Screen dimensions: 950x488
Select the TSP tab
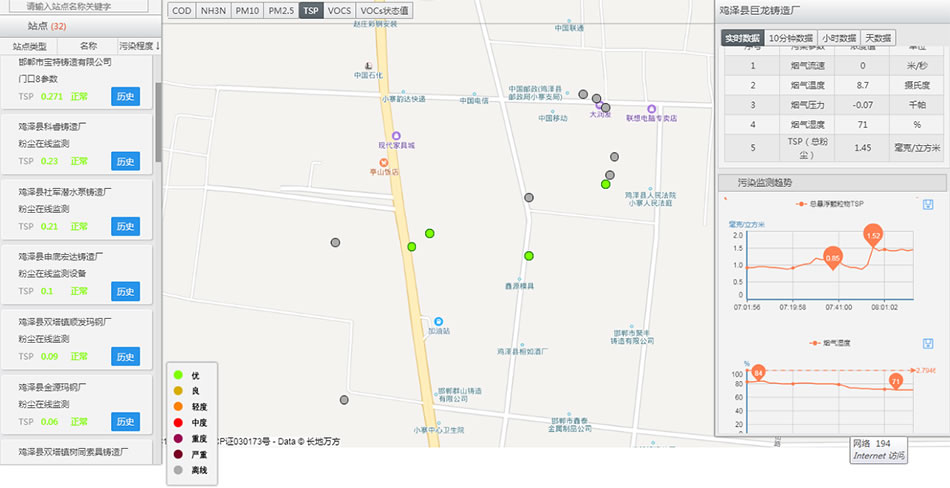pos(311,11)
